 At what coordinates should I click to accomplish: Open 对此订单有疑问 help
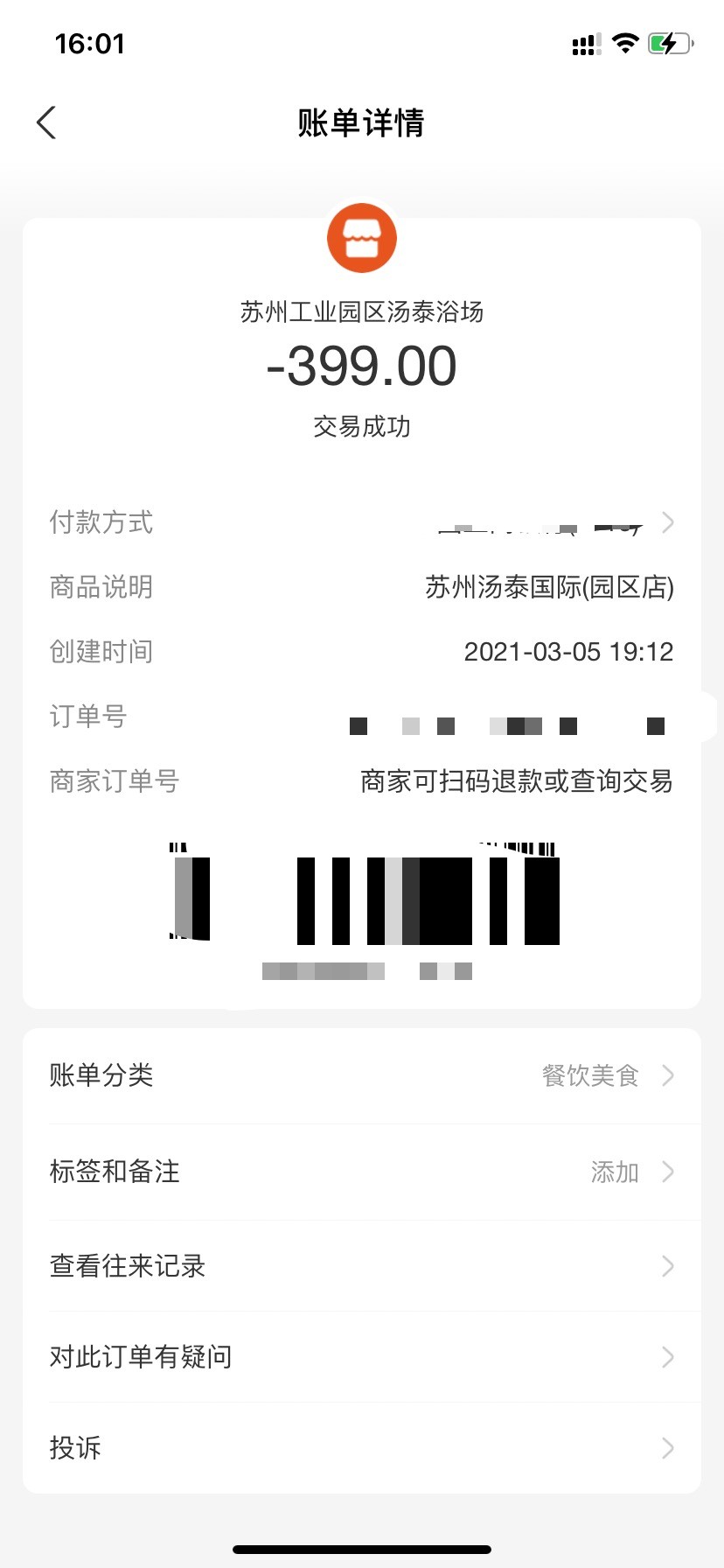362,1357
